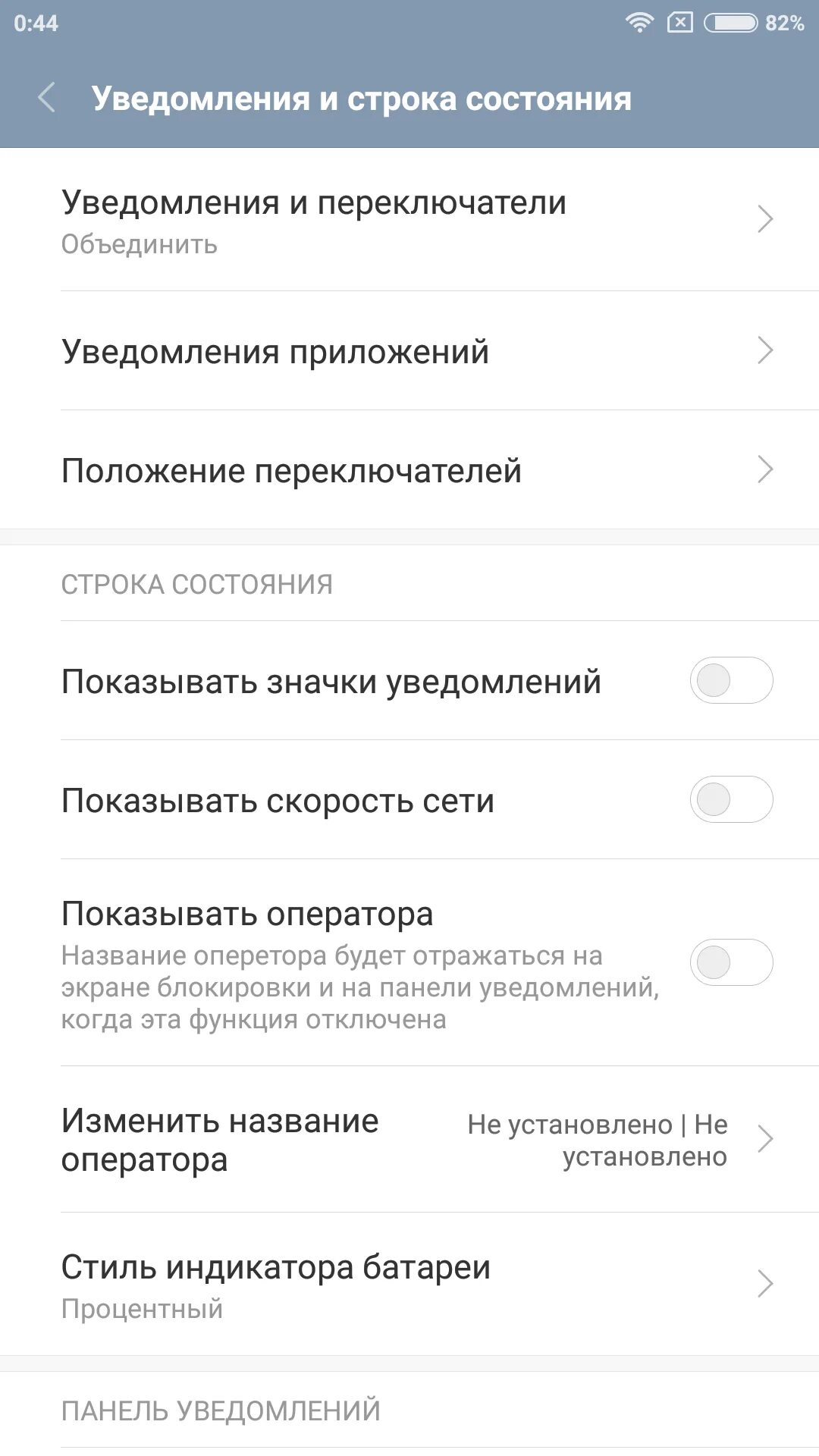Enable «Показывать значки уведомлений» switch

730,680
